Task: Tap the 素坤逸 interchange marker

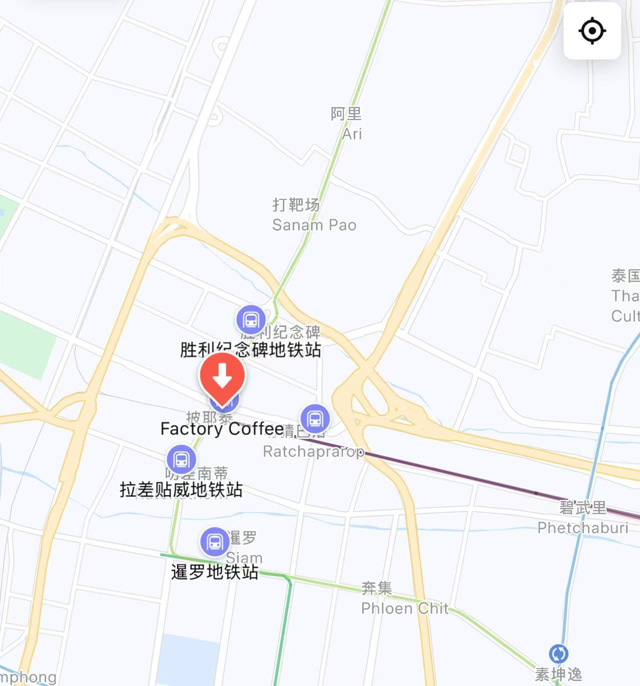Action: 558,654
